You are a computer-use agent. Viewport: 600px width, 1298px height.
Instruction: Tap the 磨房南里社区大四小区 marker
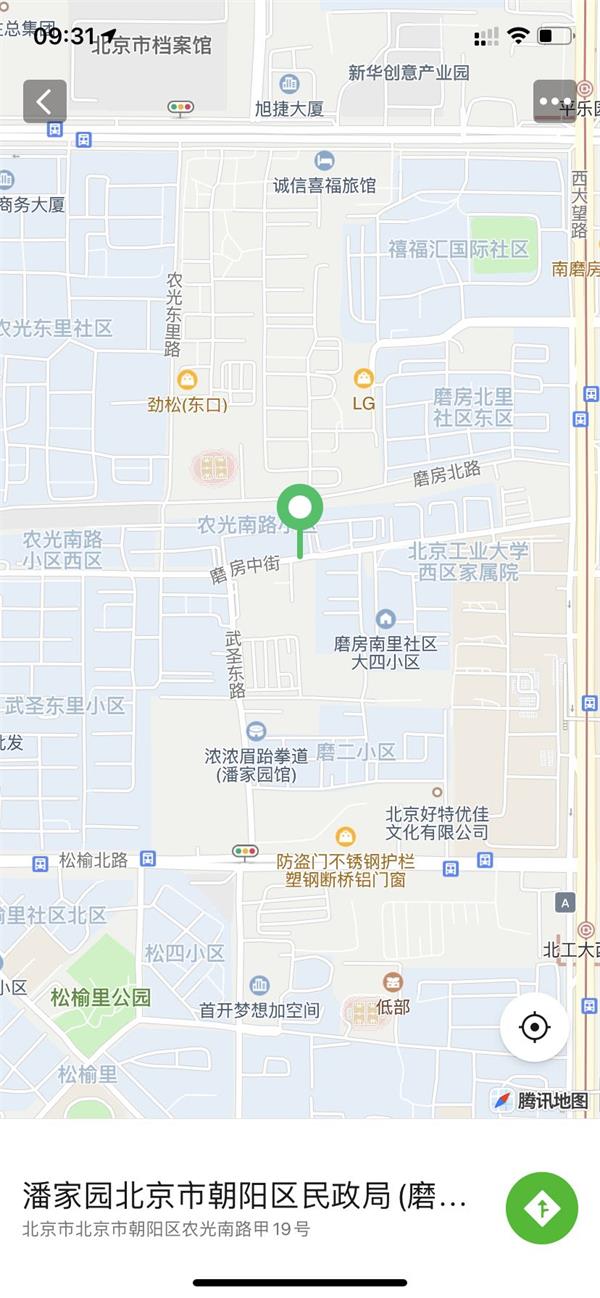coord(385,620)
